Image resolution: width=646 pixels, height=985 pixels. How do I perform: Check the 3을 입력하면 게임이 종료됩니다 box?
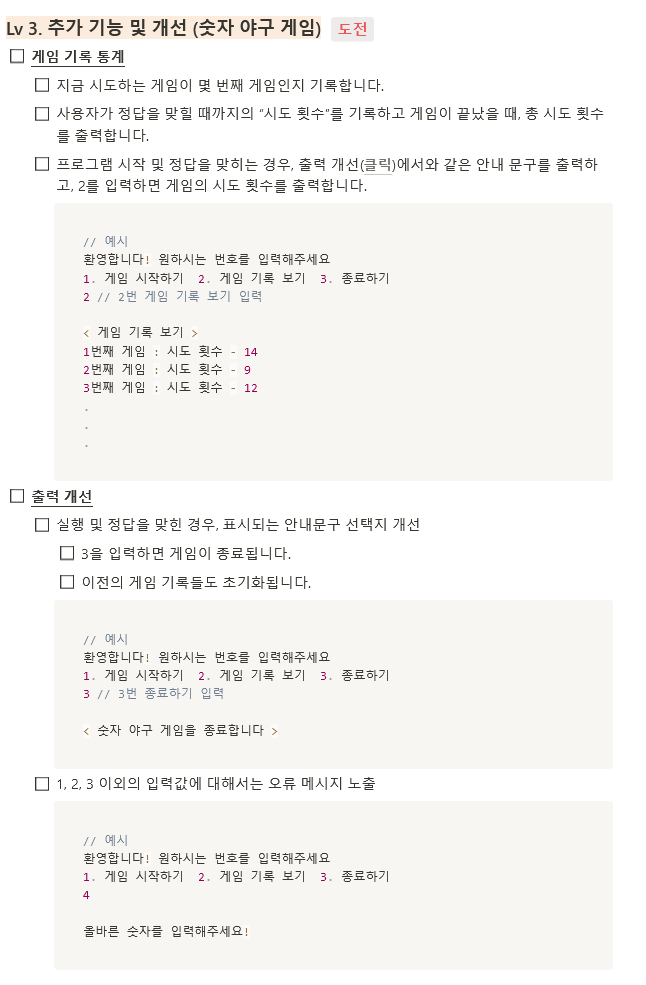tap(67, 553)
